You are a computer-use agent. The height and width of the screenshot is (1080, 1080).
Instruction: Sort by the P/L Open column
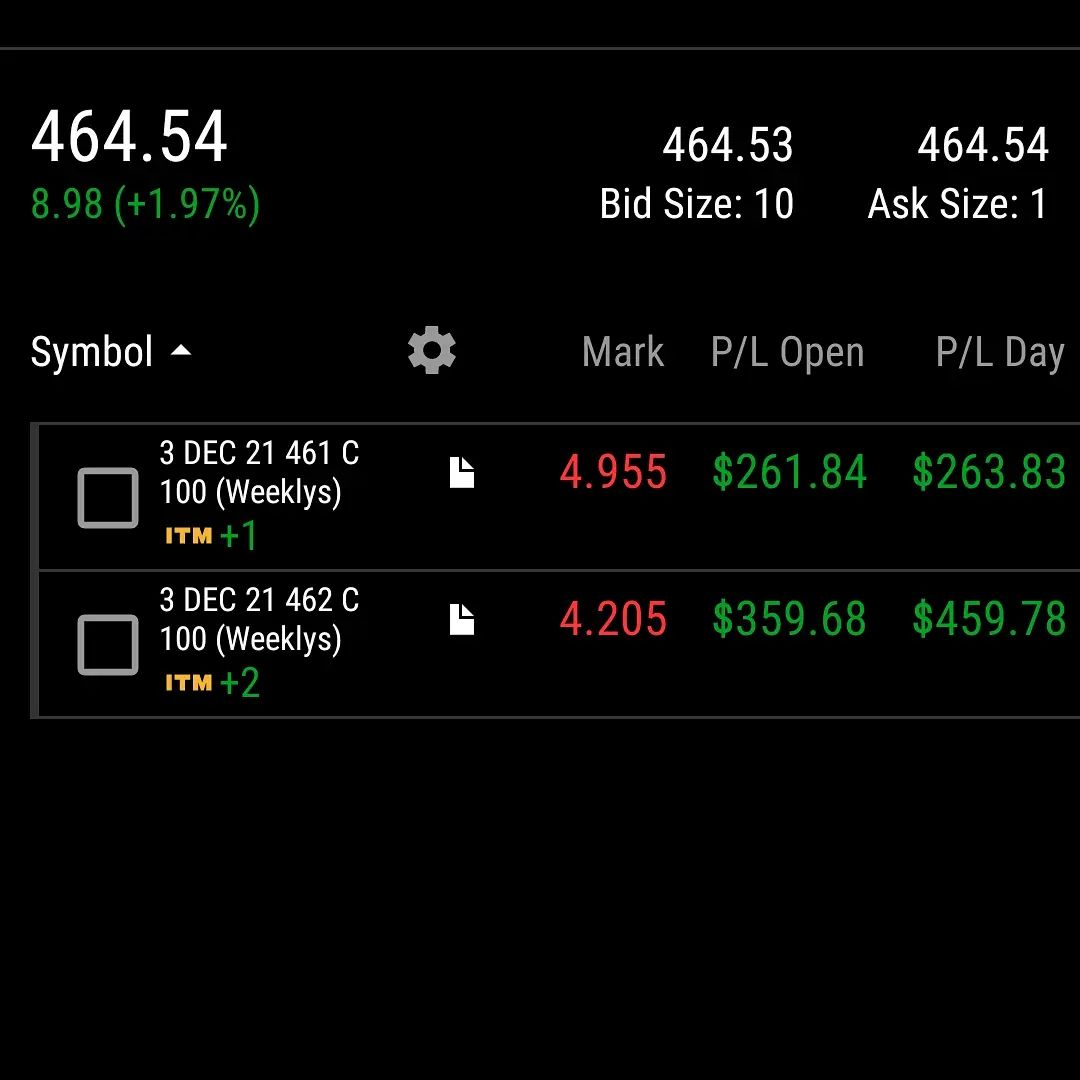[x=787, y=353]
